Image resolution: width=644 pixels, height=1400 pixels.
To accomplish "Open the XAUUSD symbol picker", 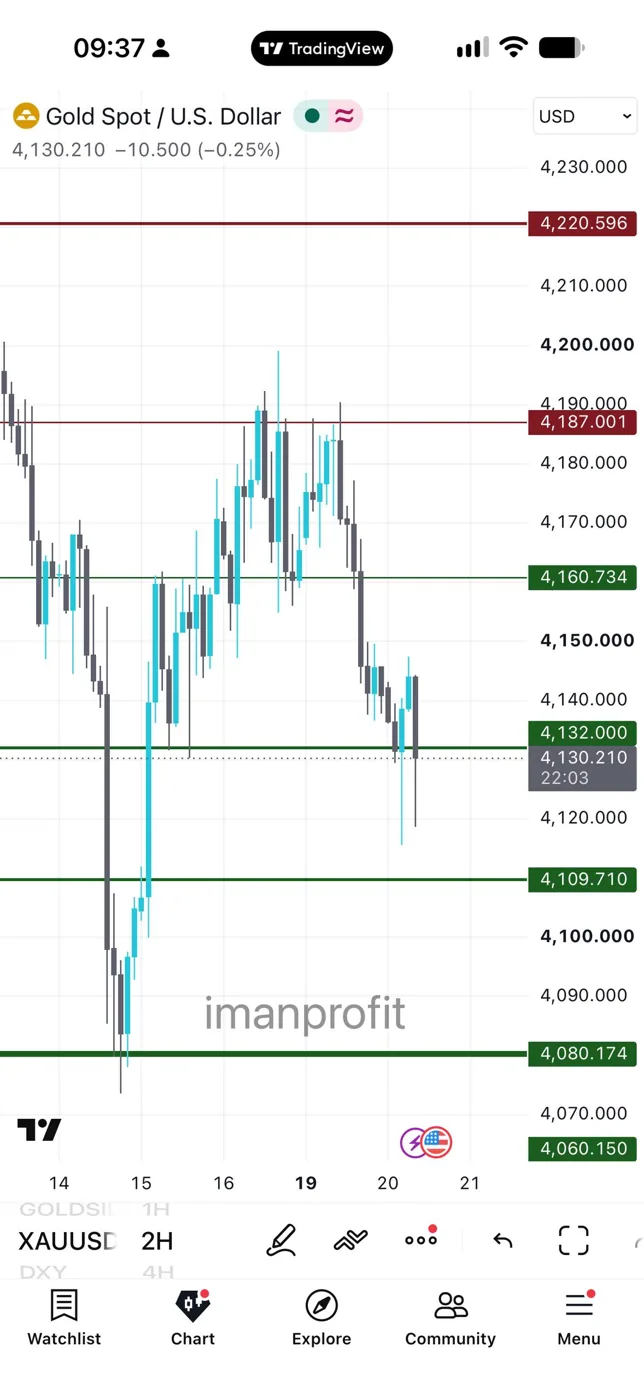I will [67, 1241].
